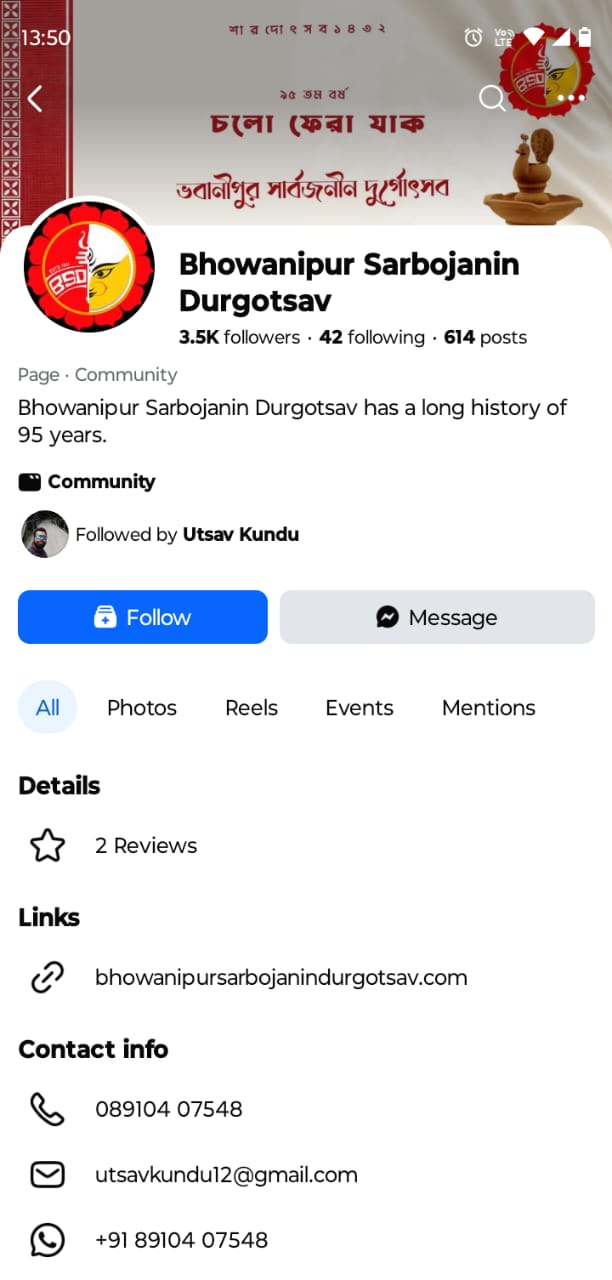Email utsavkundu12@gmail.com
This screenshot has height=1280, width=612.
click(x=226, y=1175)
